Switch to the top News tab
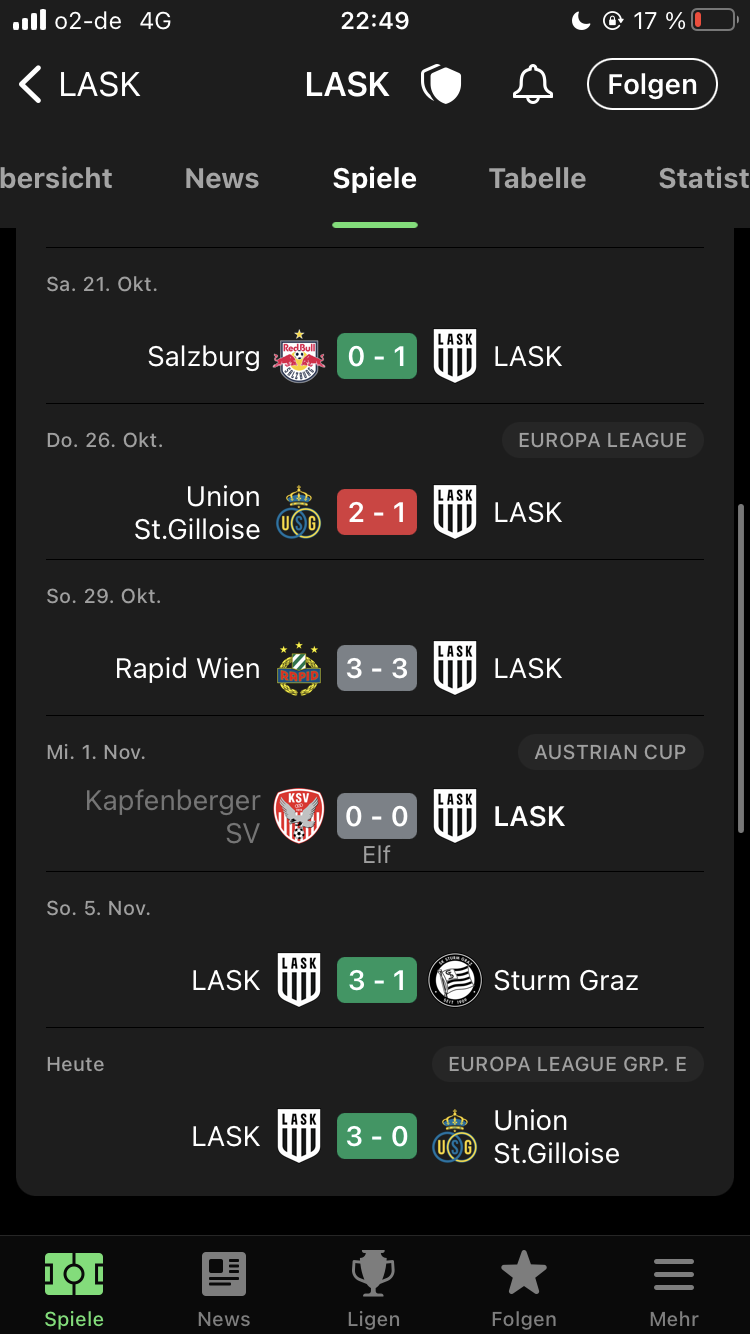The width and height of the screenshot is (750, 1334). [x=222, y=179]
